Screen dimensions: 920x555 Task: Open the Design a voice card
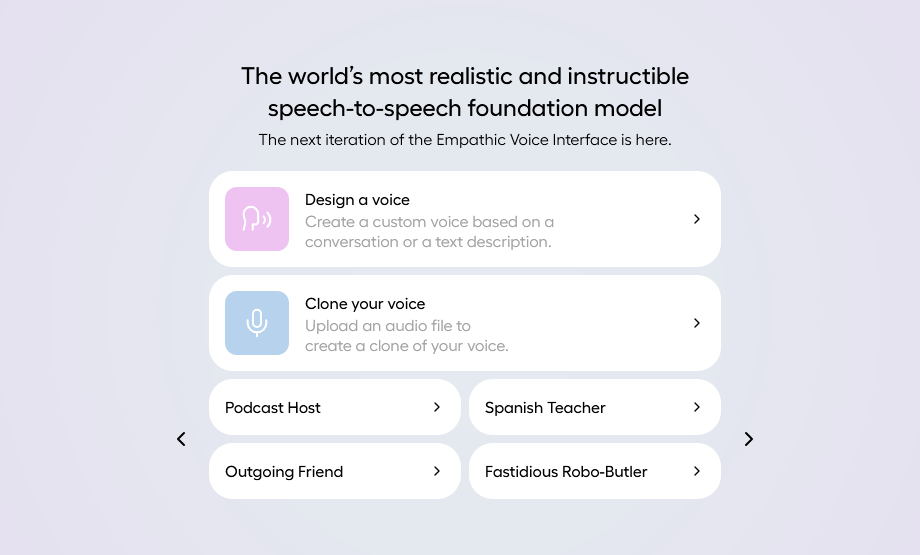click(464, 219)
